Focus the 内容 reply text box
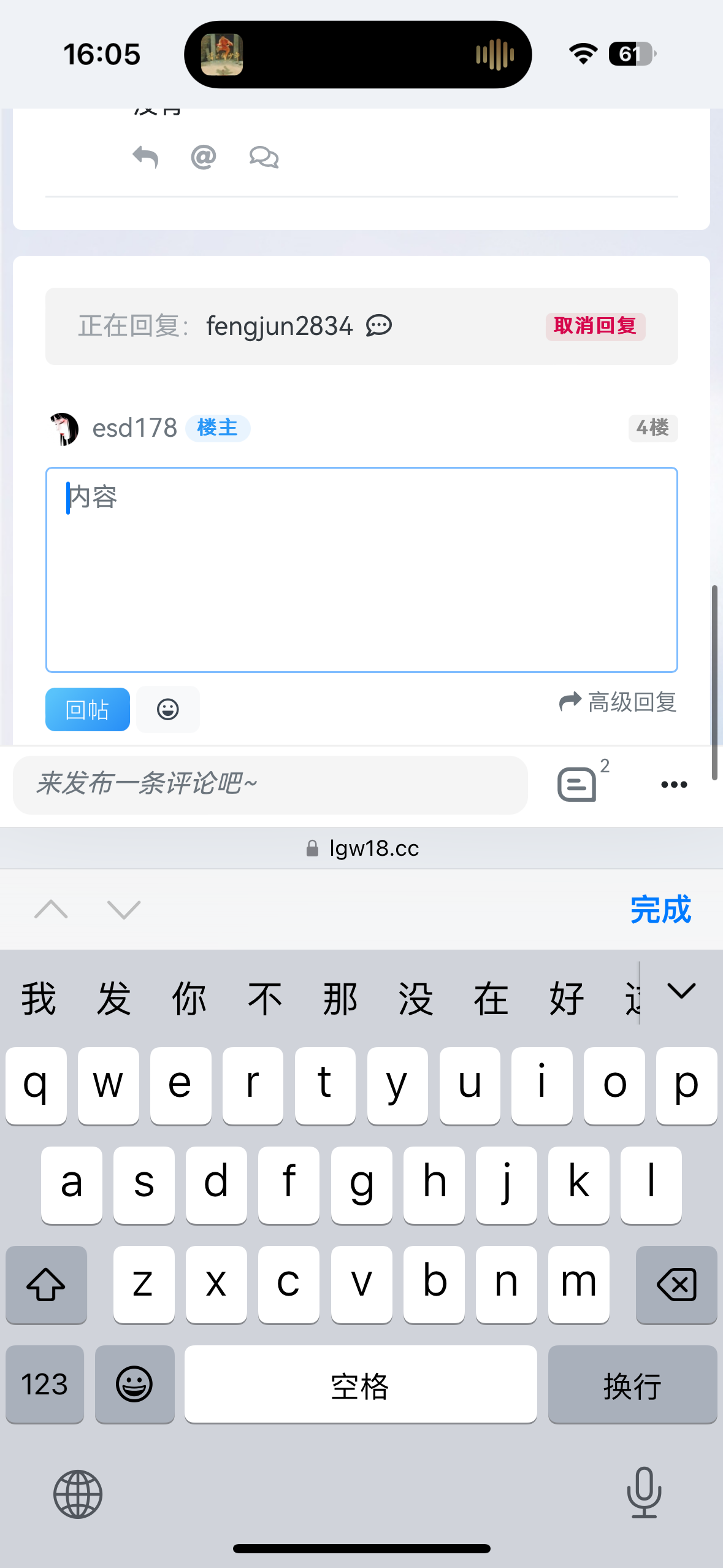 click(x=362, y=570)
